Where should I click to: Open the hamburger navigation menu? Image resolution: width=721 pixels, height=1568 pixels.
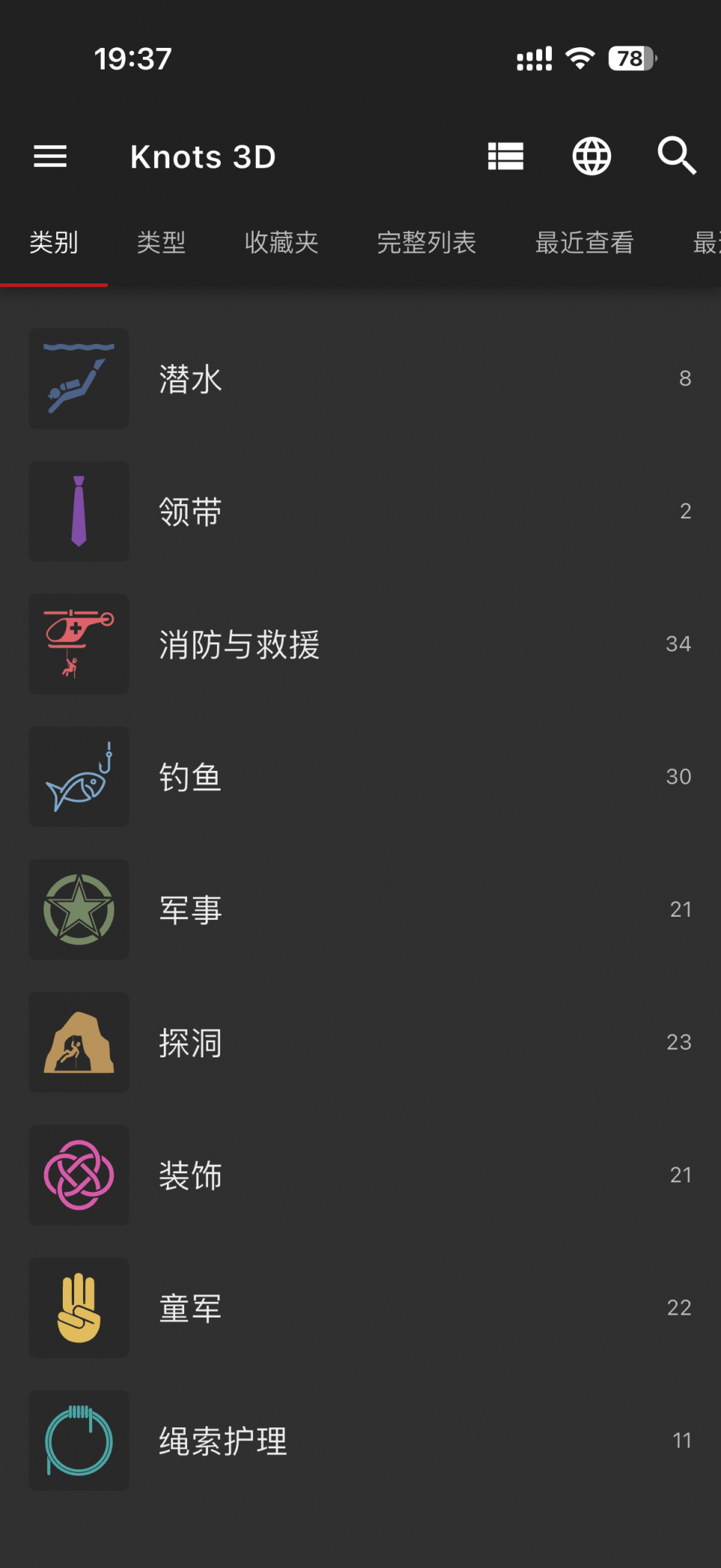[50, 157]
